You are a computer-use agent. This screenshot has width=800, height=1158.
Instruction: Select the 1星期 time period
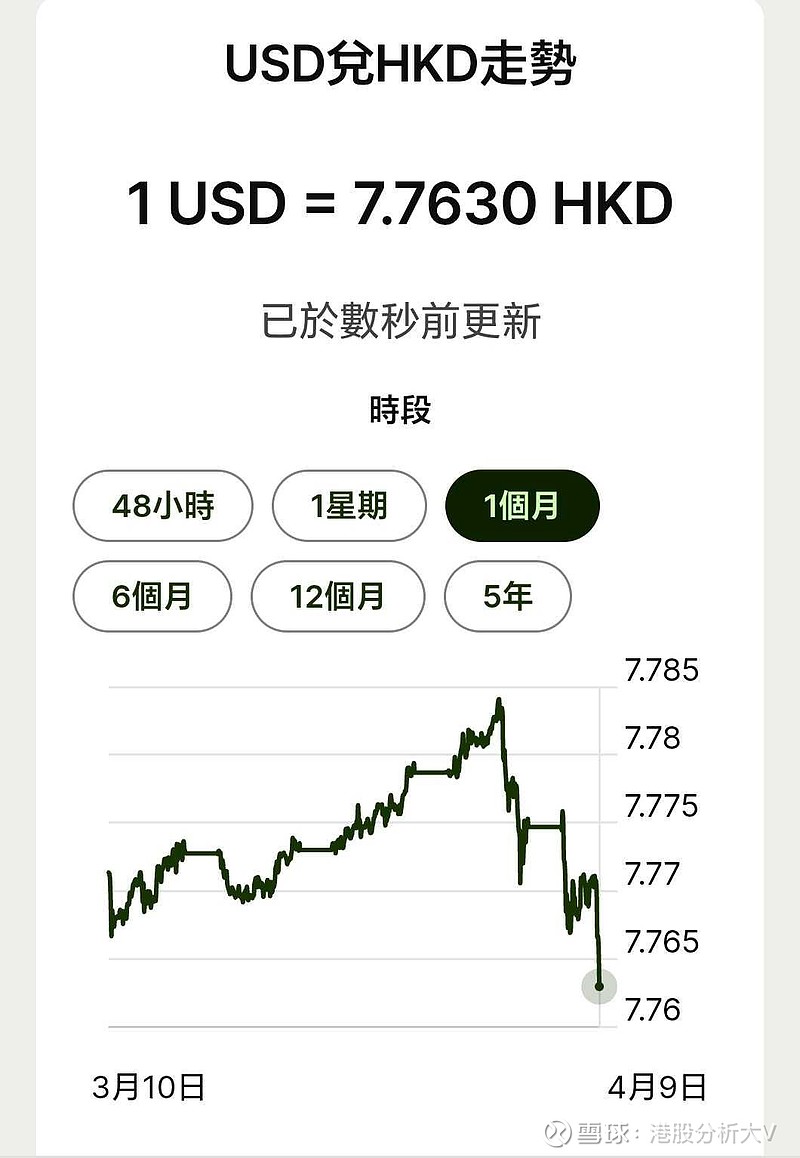click(x=348, y=506)
